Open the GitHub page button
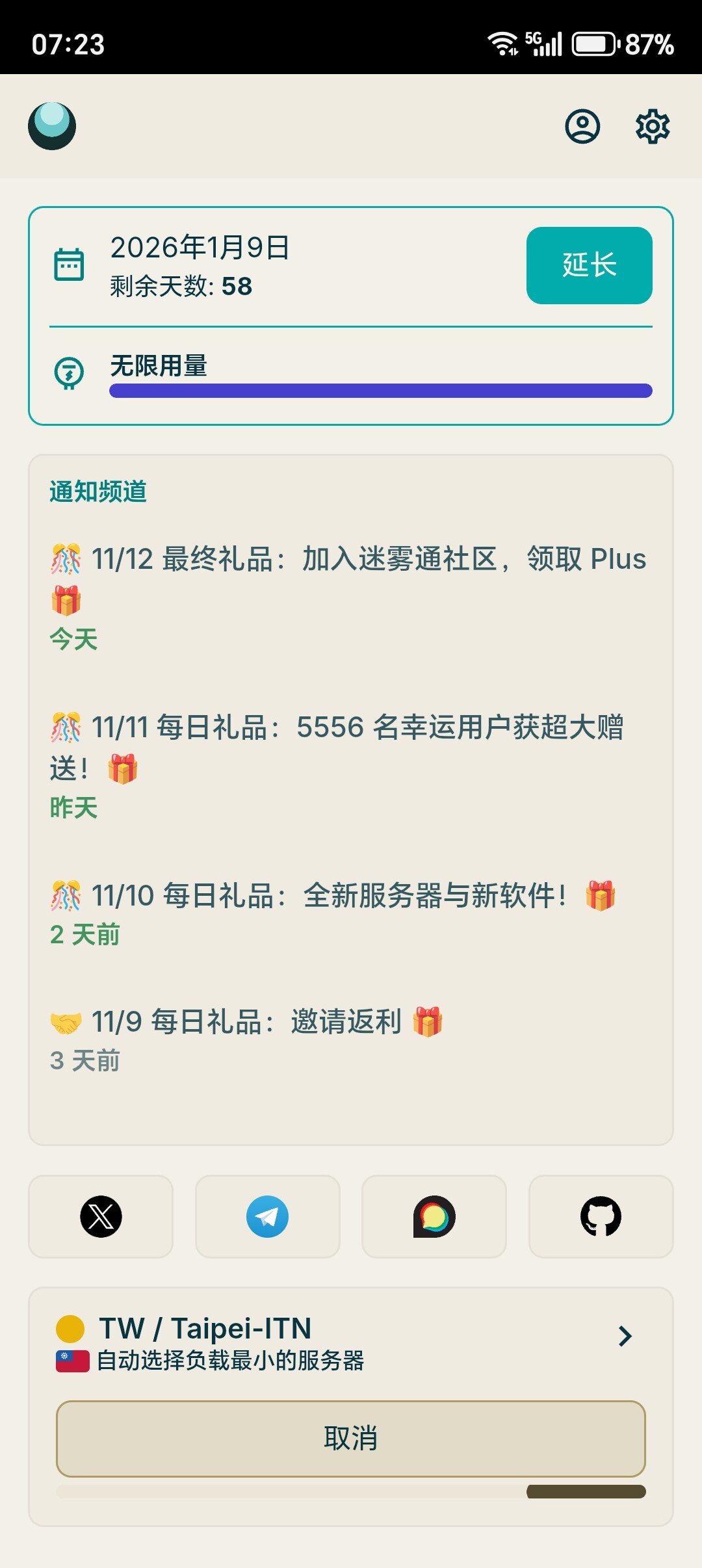The height and width of the screenshot is (1568, 702). (601, 1216)
